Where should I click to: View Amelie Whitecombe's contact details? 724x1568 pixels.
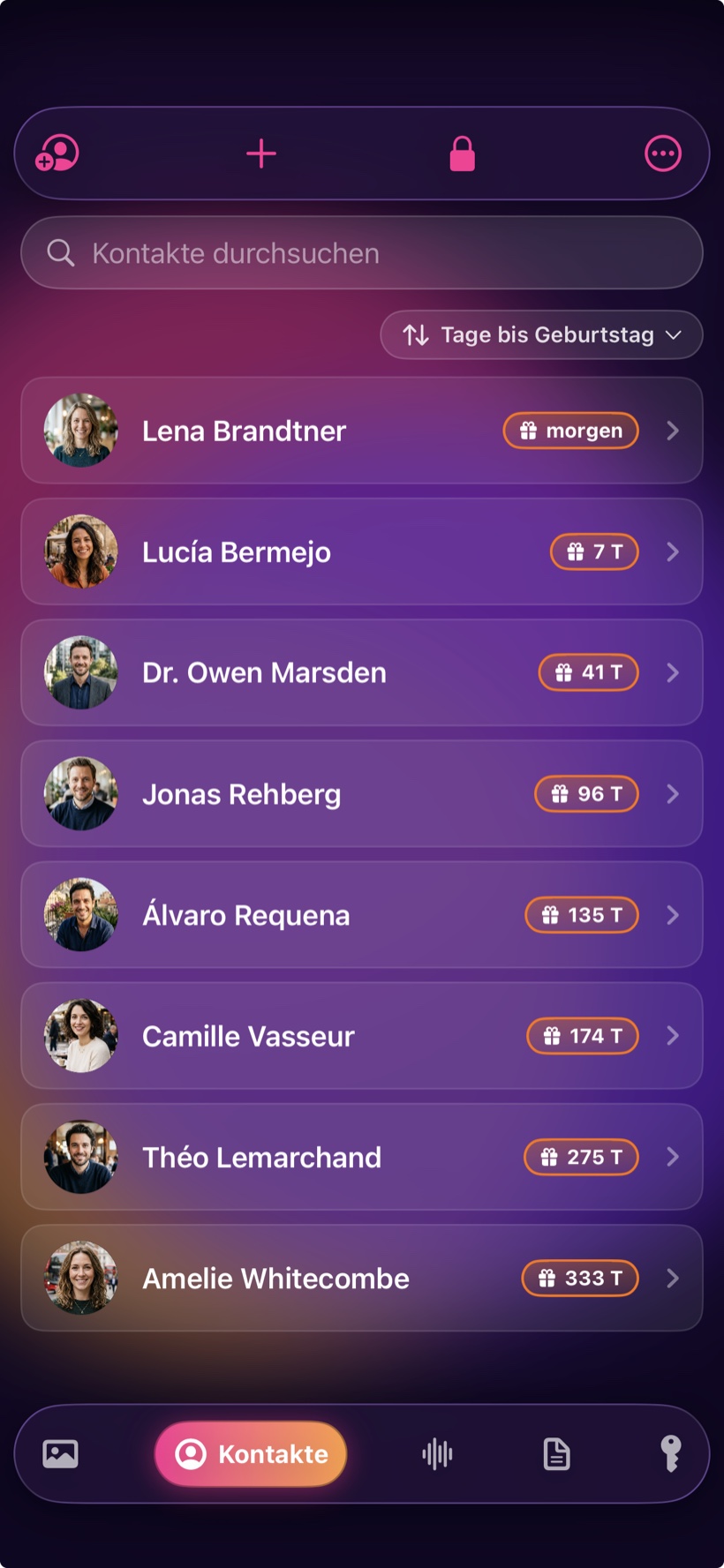point(362,1278)
